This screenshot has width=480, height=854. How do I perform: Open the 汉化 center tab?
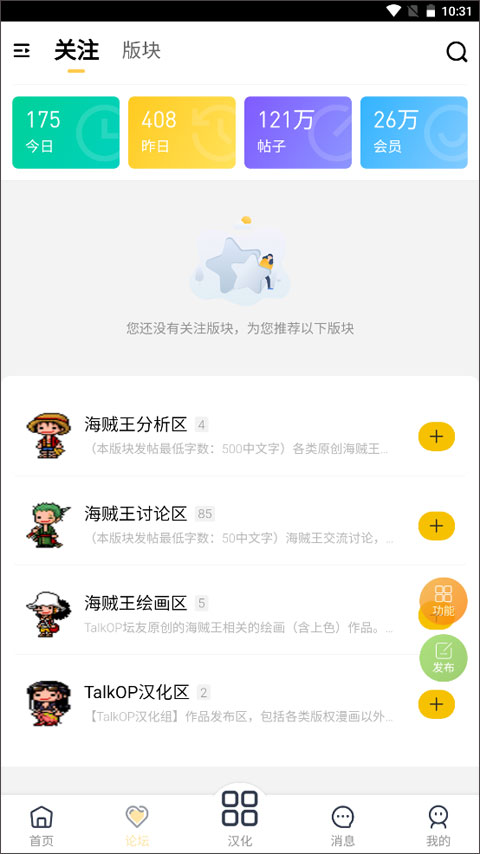pos(240,819)
